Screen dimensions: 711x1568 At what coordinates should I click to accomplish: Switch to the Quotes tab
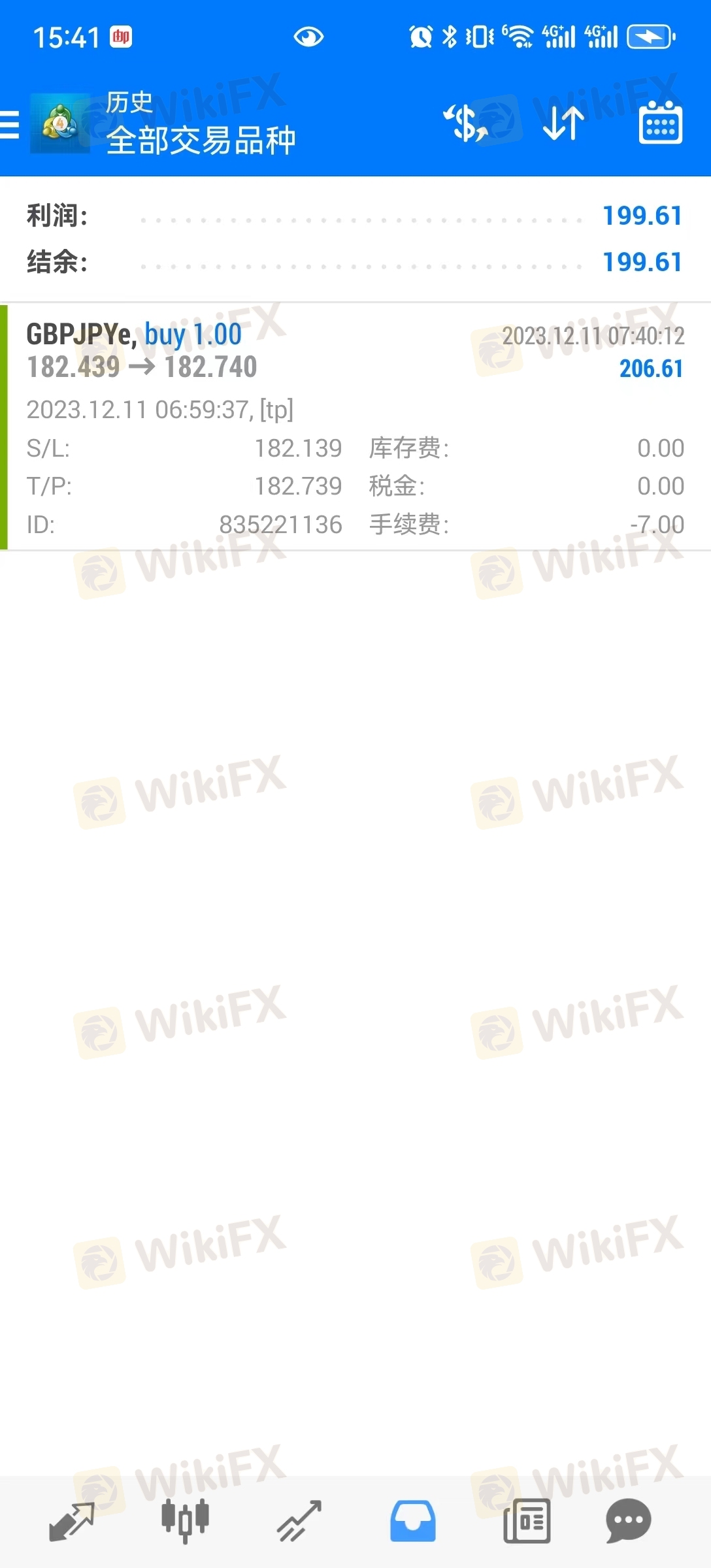click(72, 1522)
